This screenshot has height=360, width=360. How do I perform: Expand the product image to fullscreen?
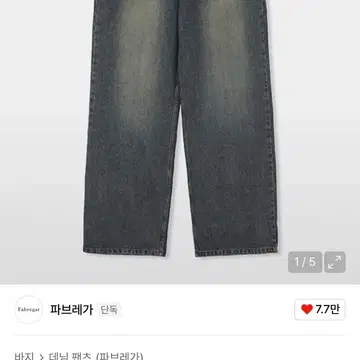(335, 262)
